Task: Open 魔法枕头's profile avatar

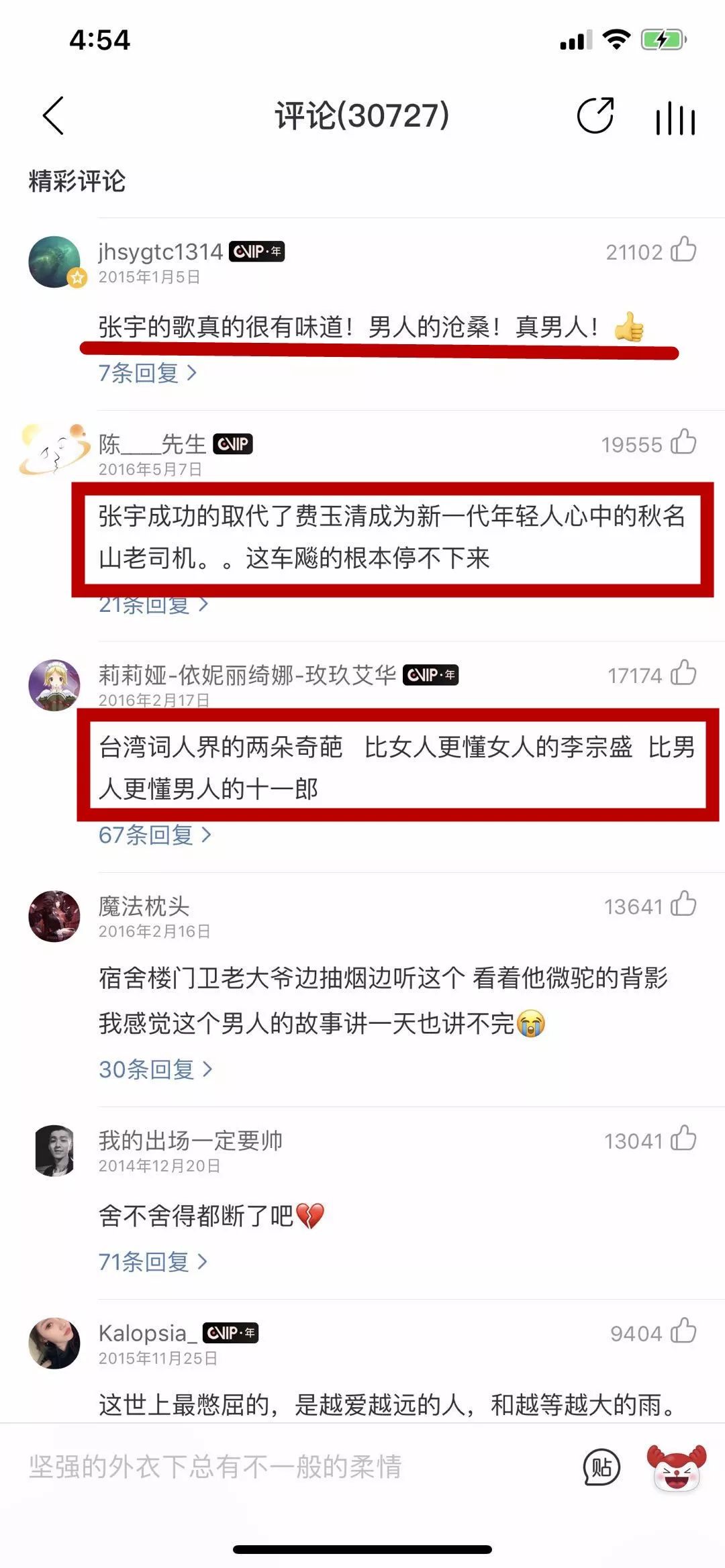Action: (x=54, y=917)
